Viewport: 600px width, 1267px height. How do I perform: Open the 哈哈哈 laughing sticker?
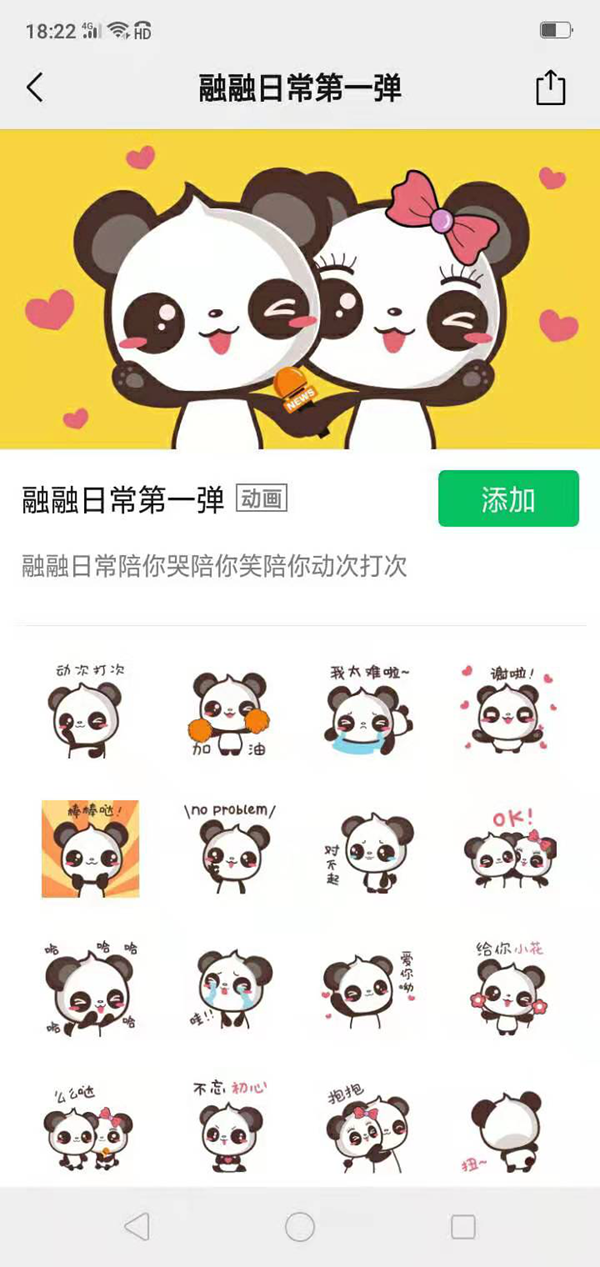tap(89, 985)
